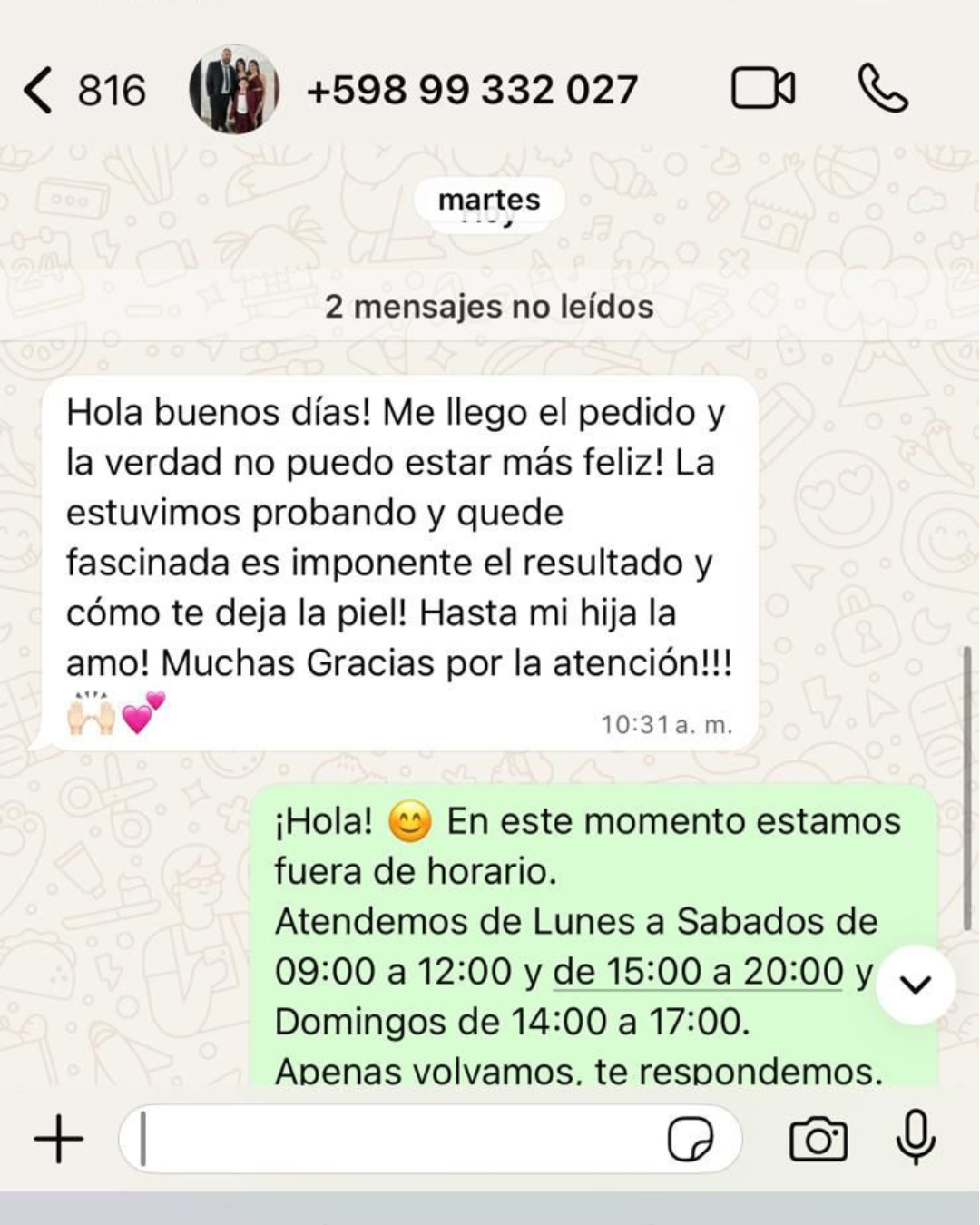Tap the underlined 15:00 a 20:00 time link
This screenshot has width=980, height=1225.
click(x=698, y=972)
